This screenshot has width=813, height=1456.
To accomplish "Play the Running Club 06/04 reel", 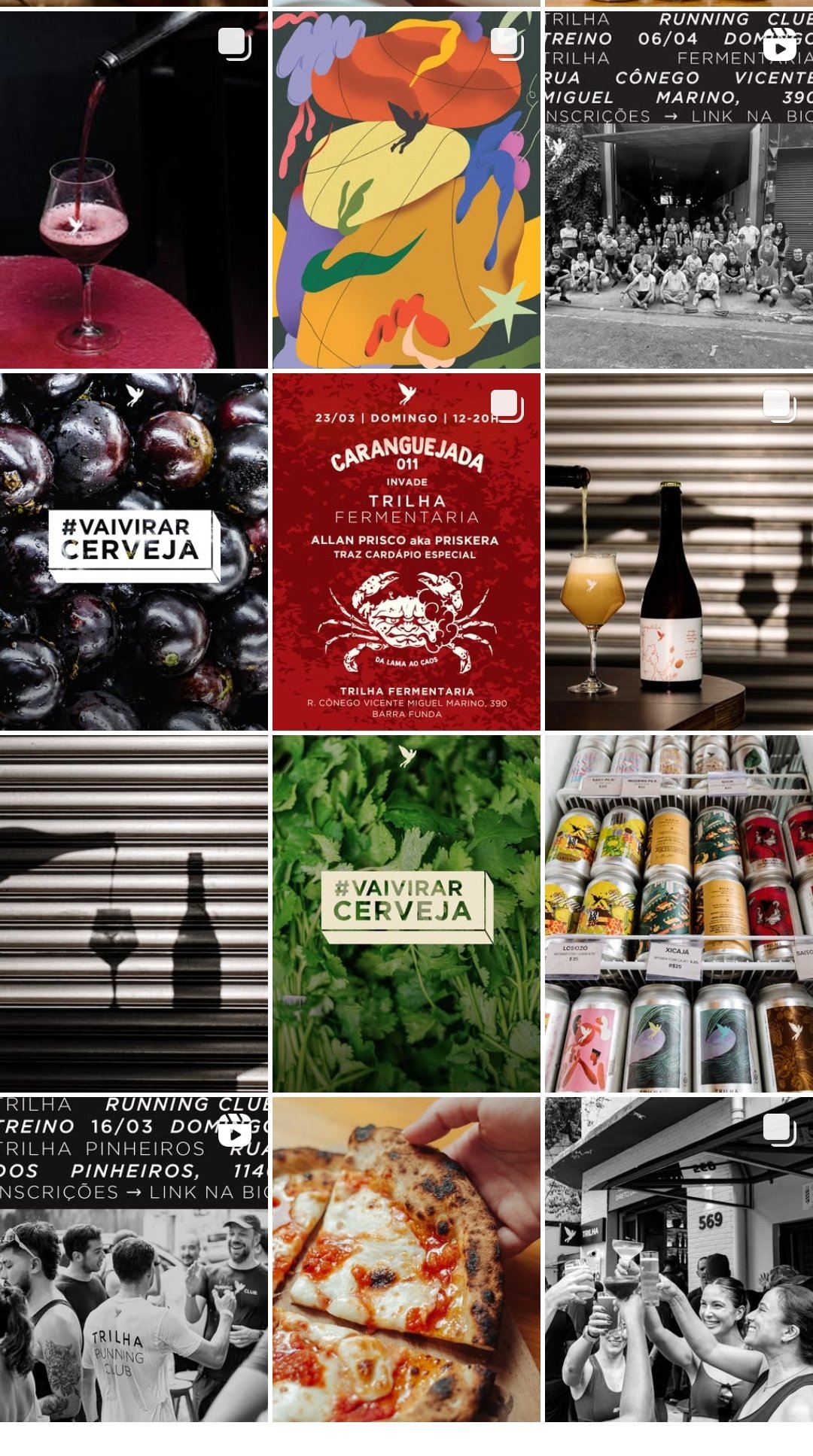I will coord(679,190).
